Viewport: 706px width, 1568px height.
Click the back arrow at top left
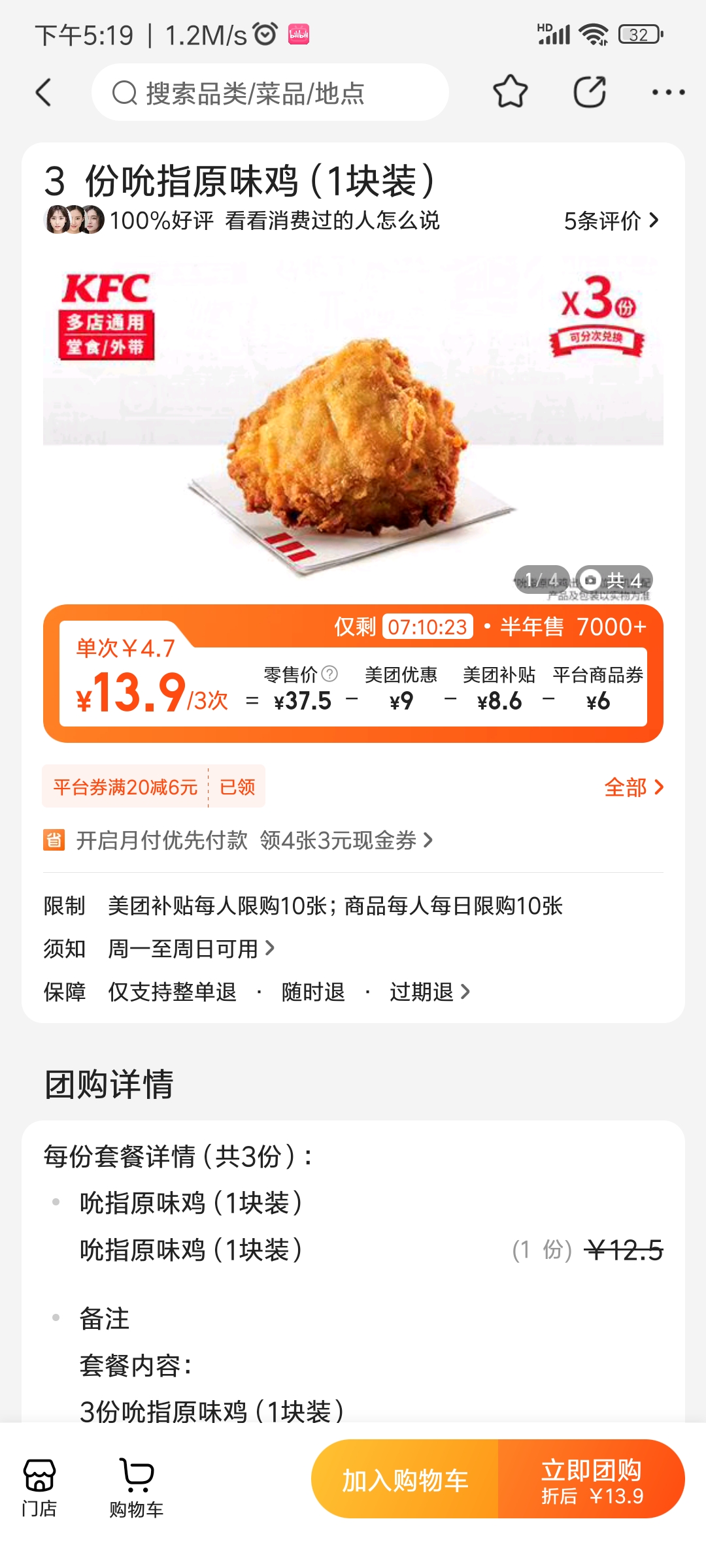pyautogui.click(x=44, y=91)
